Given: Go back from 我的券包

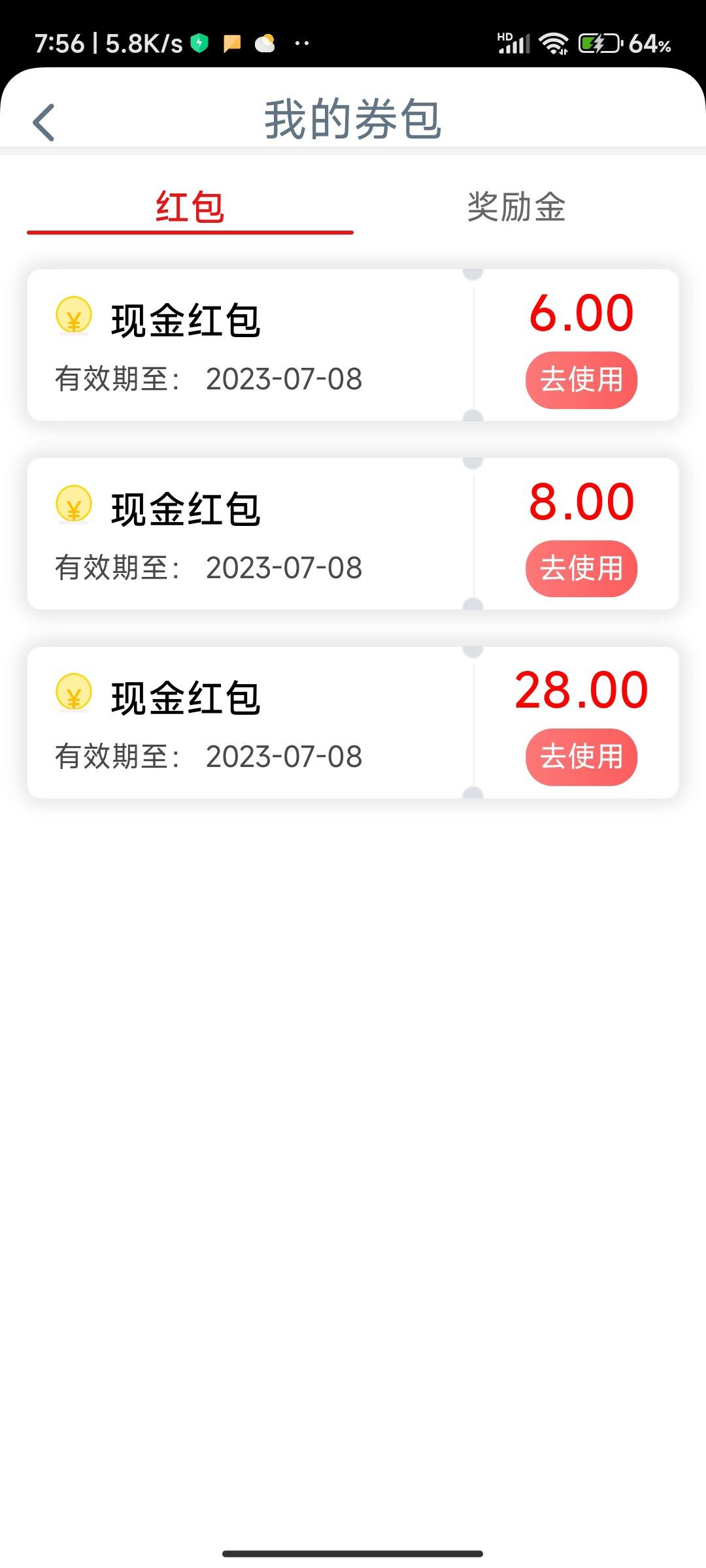Looking at the screenshot, I should (44, 122).
